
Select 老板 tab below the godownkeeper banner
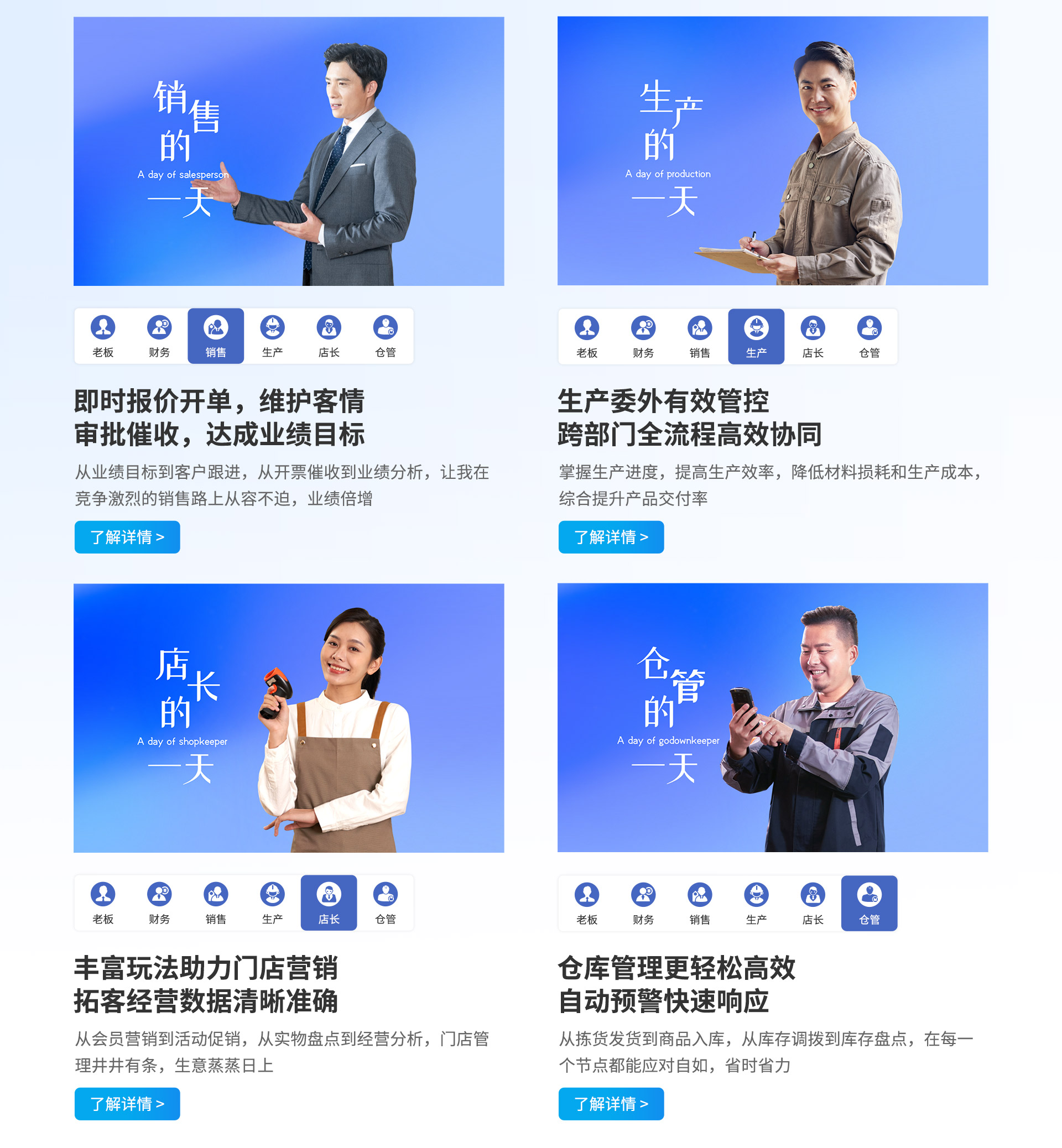[587, 903]
